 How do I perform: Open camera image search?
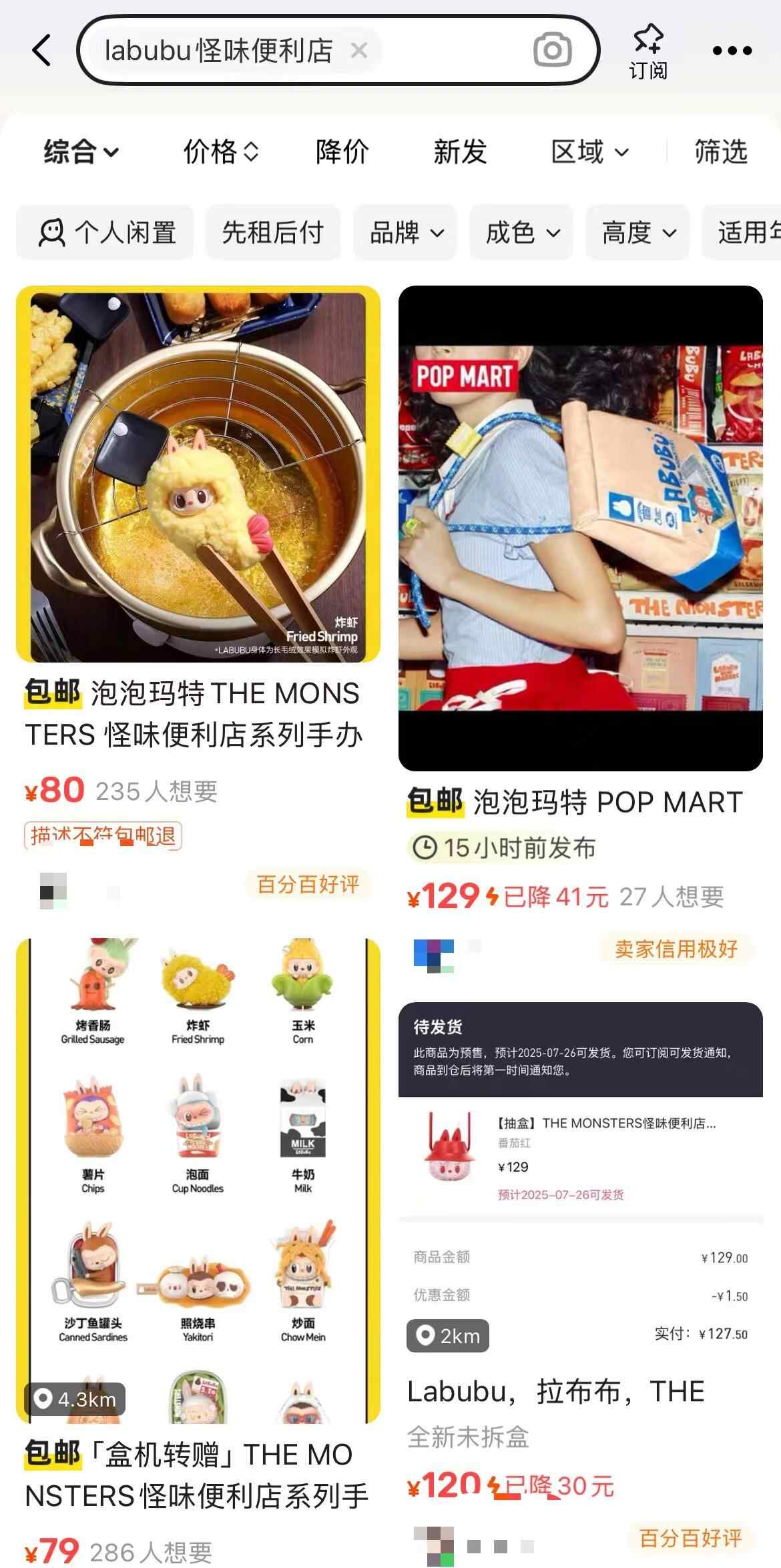pos(552,50)
